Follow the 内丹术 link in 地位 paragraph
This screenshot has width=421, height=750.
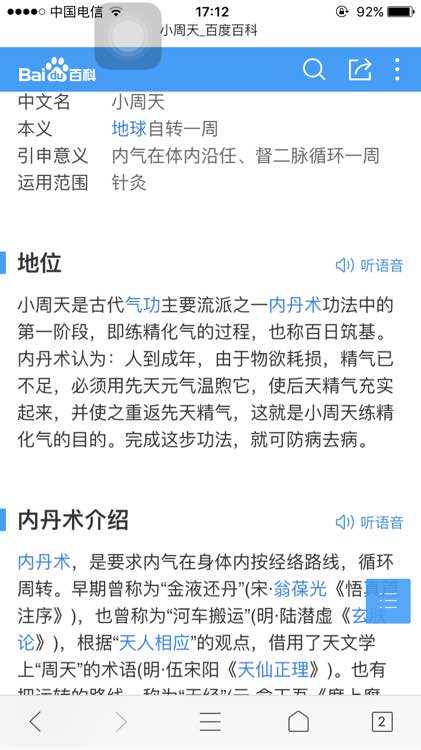tap(295, 305)
